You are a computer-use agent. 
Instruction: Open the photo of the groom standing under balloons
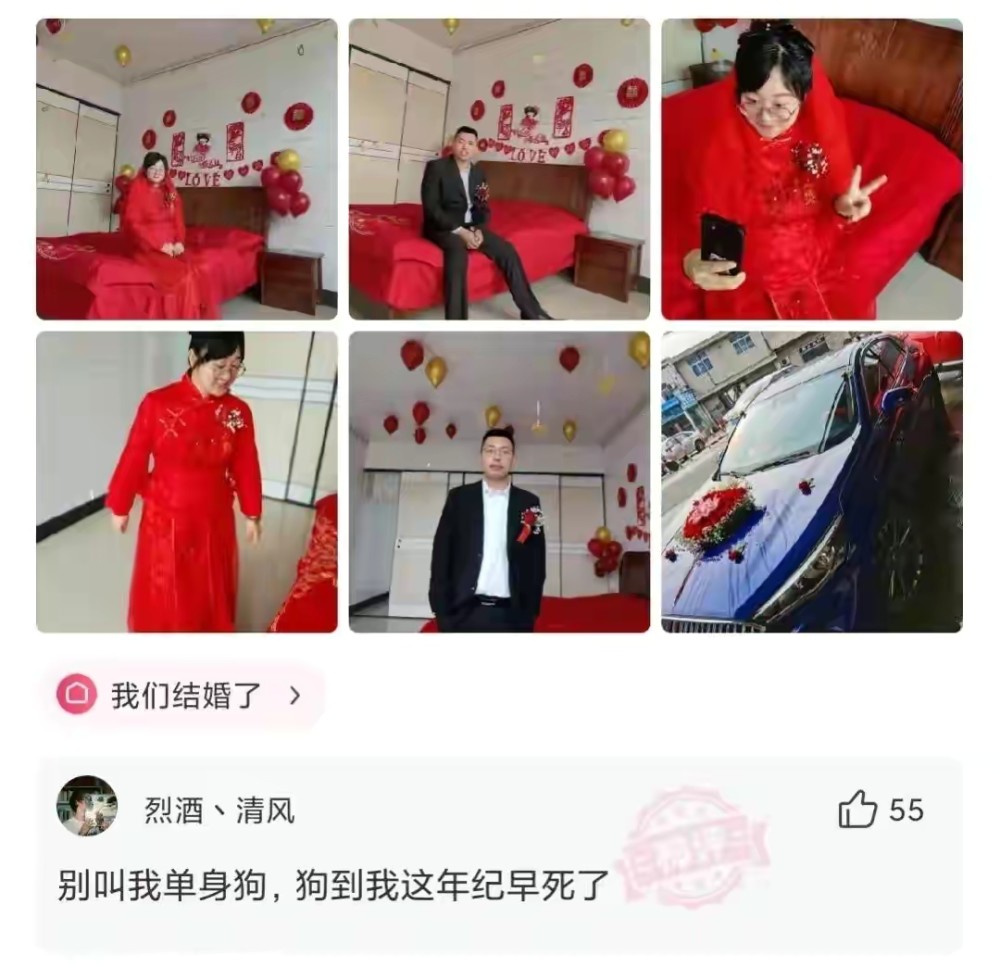499,482
